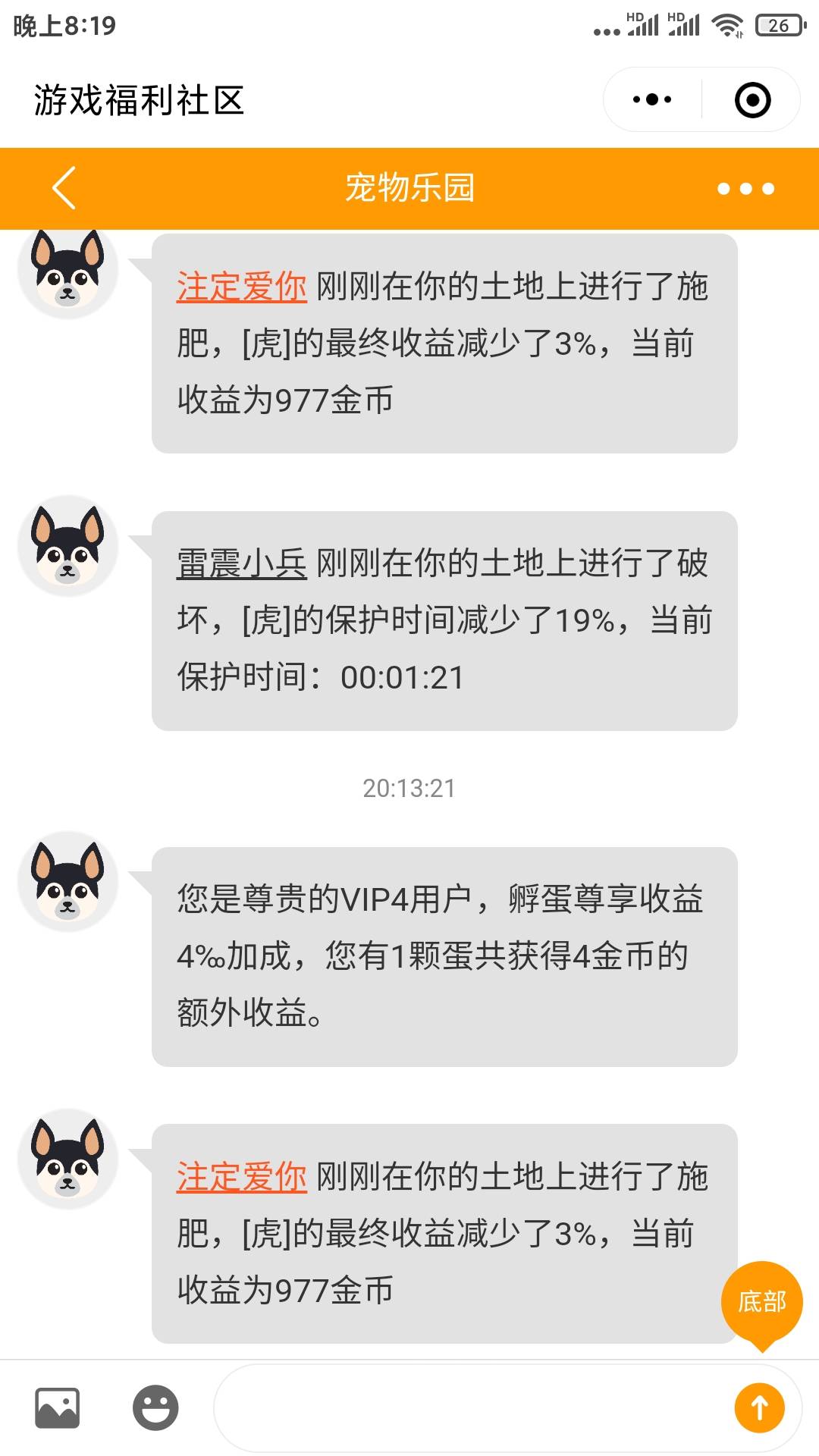Jump to bottom with the 底部 button

761,1301
